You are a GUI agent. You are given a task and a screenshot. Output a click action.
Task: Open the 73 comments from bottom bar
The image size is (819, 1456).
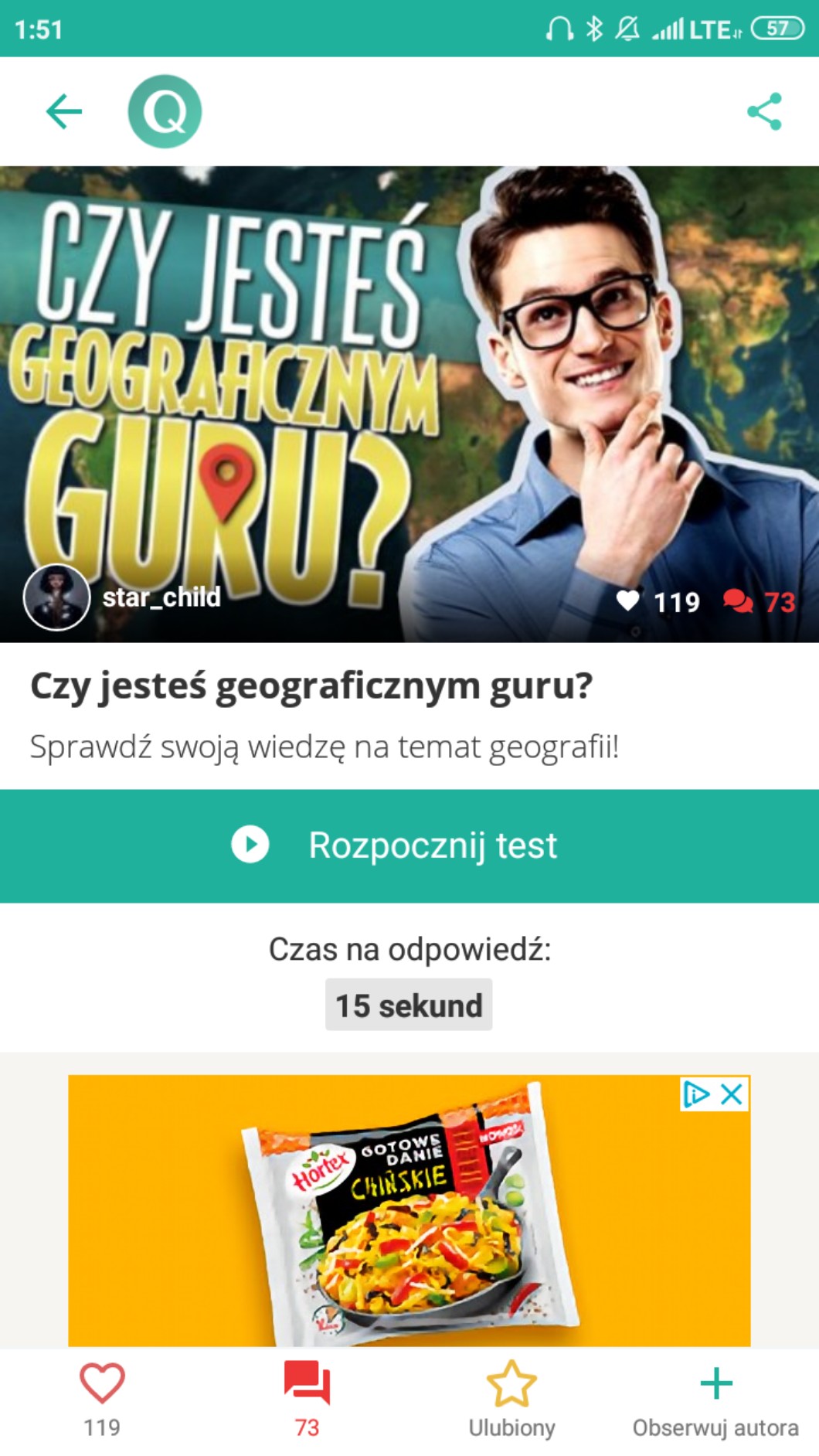307,1399
